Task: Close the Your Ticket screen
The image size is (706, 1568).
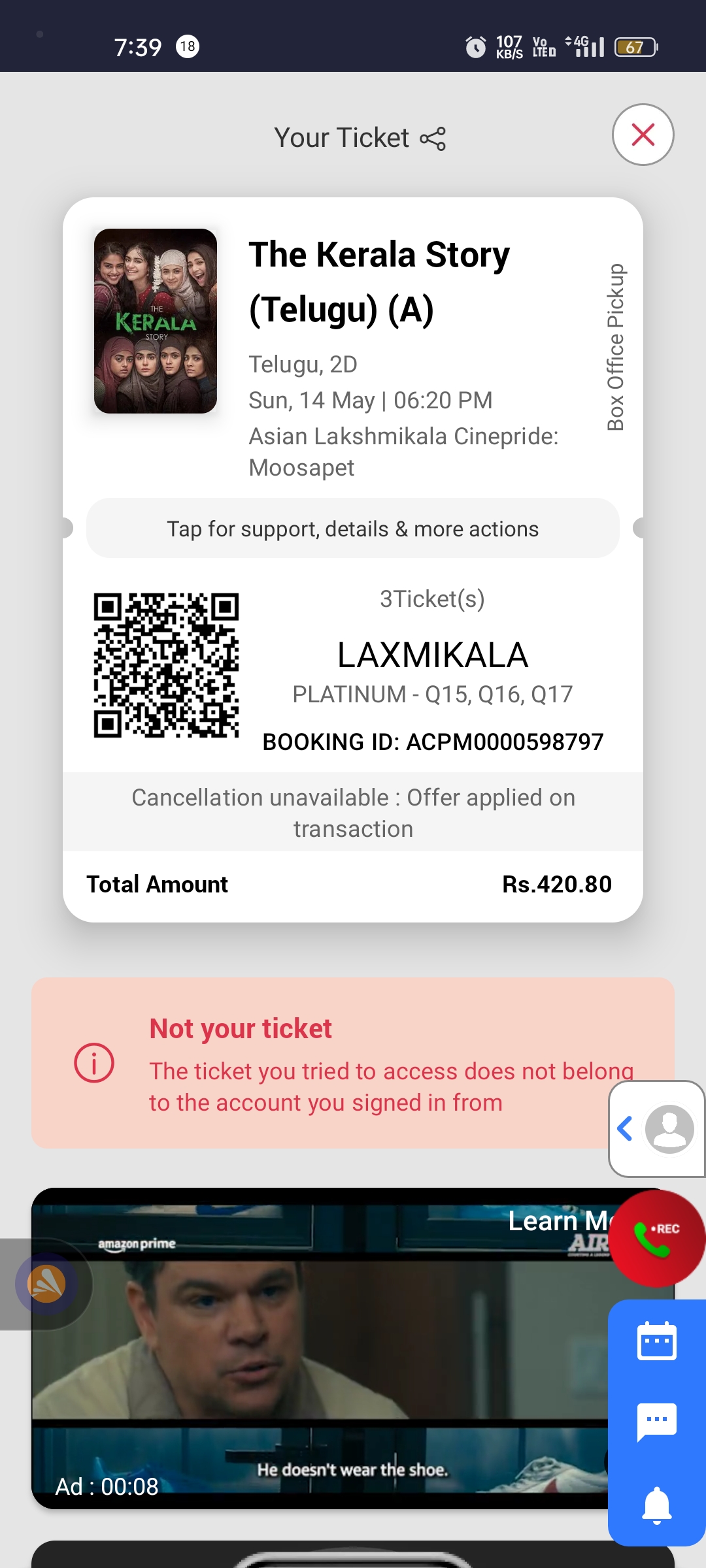Action: click(643, 135)
